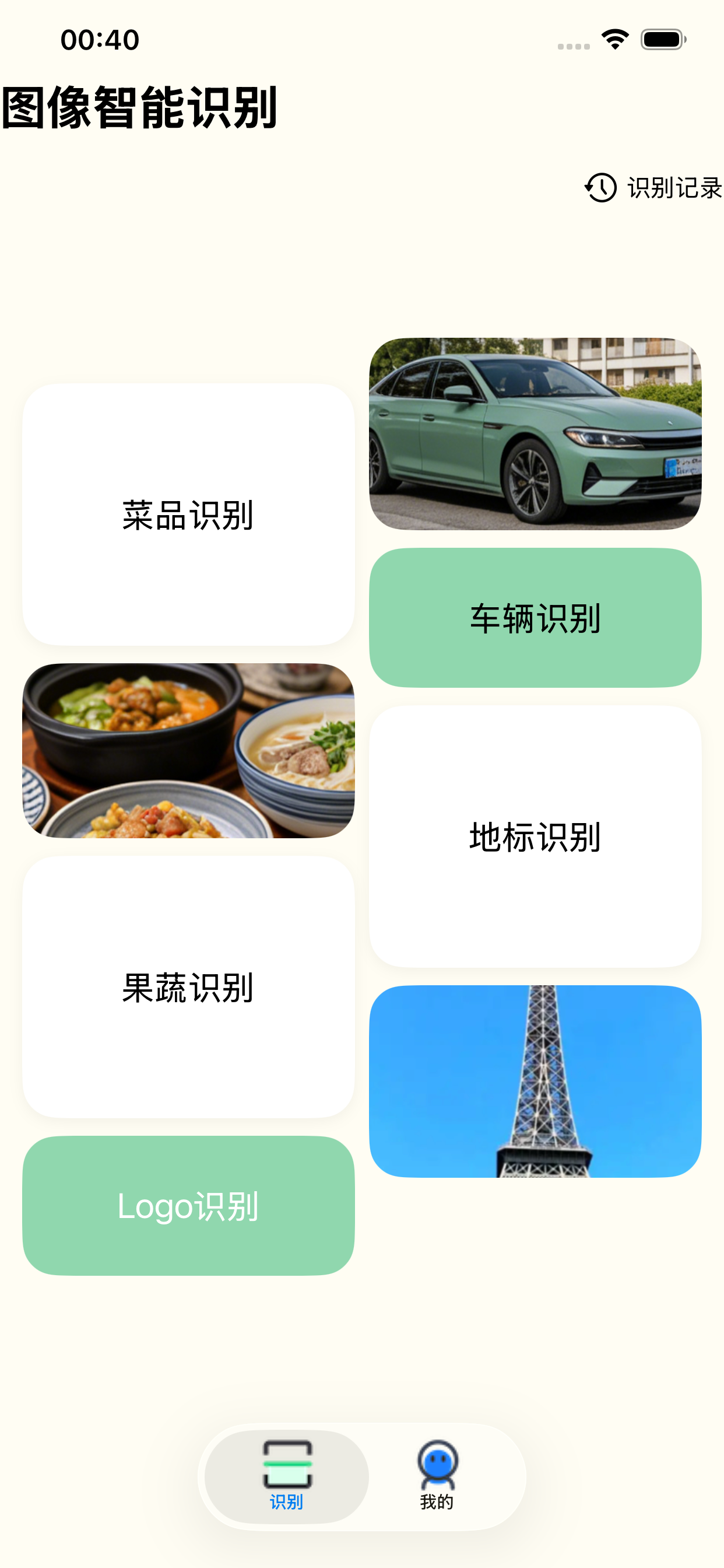Go to the 我的 tab
This screenshot has width=724, height=1568.
437,1476
